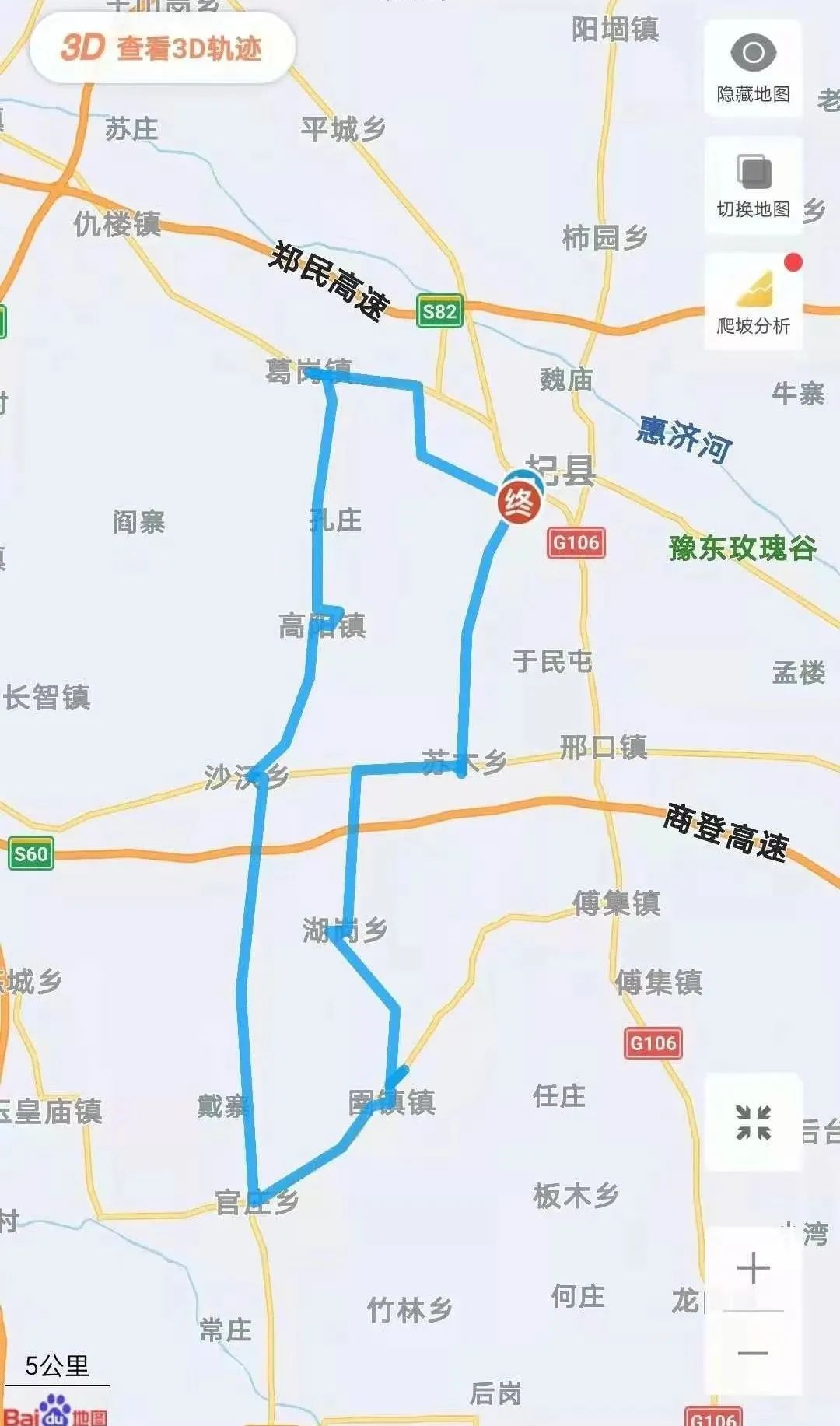Open 爬坡分析 climb analysis

pos(753,302)
